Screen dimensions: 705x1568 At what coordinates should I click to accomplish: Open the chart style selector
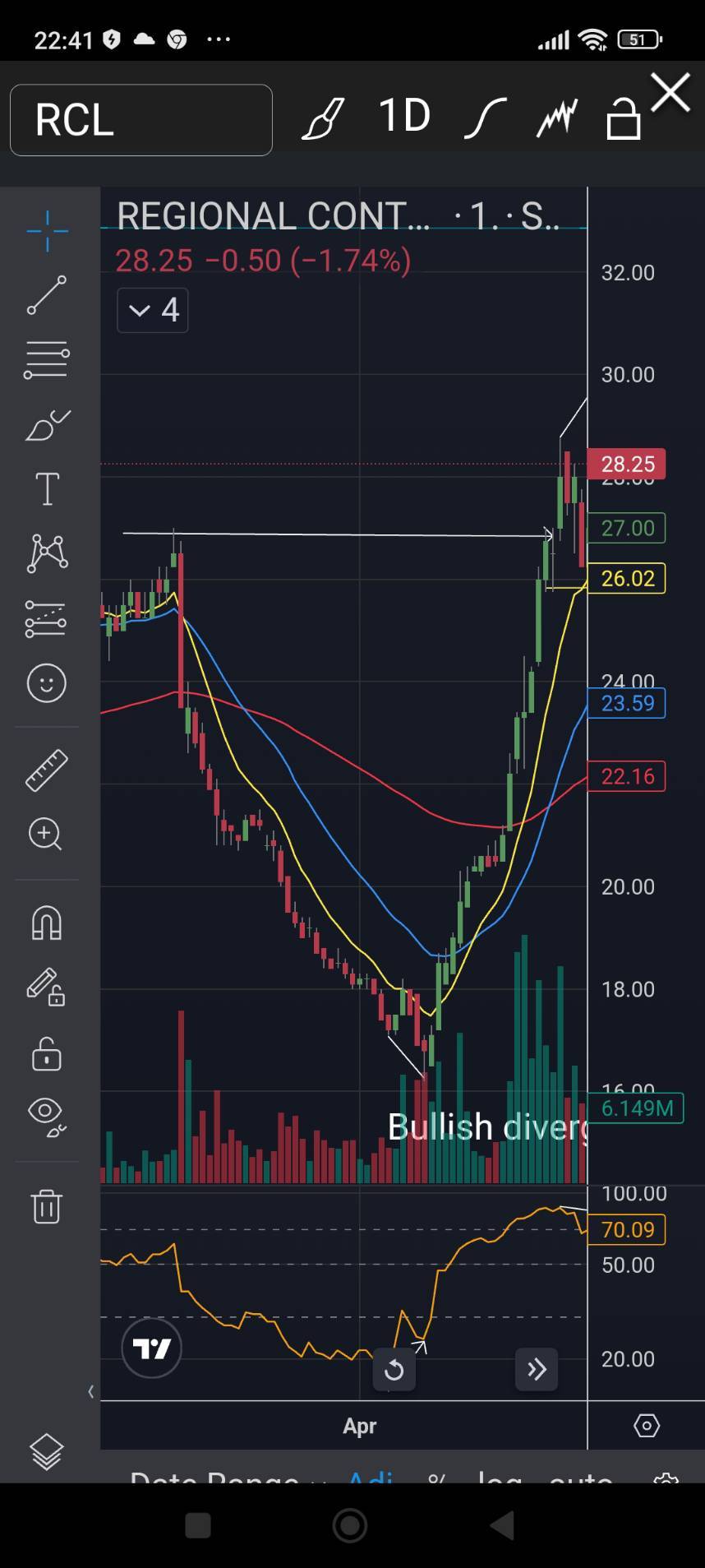coord(557,118)
